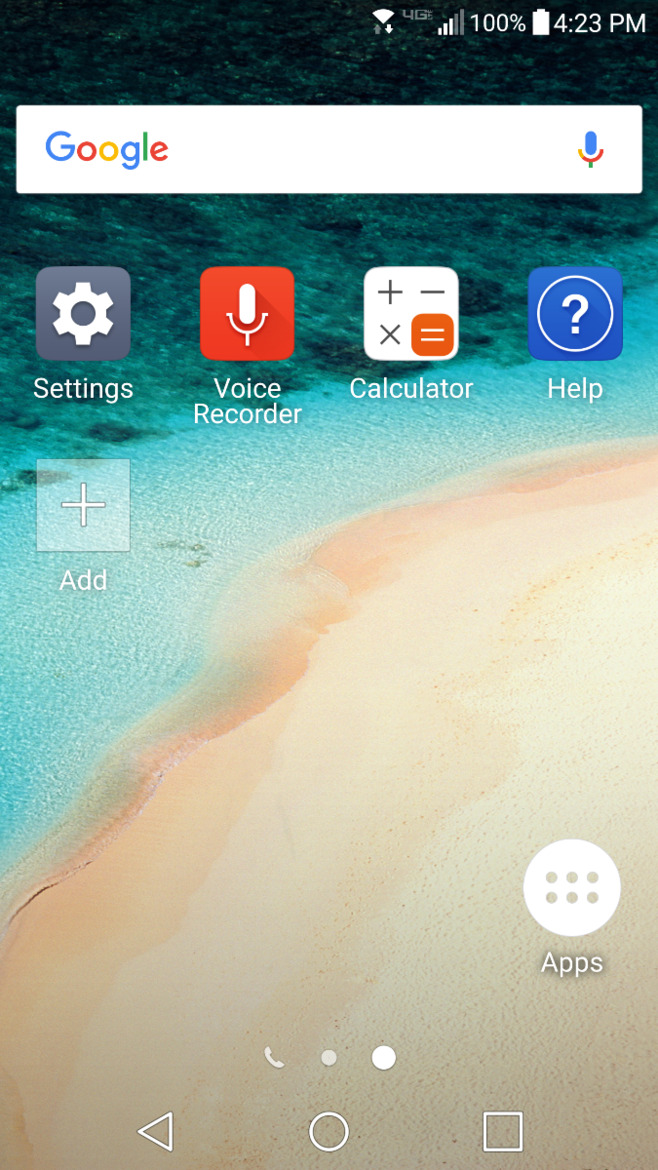This screenshot has width=658, height=1170.
Task: Show recent apps with the square button
Action: [x=502, y=1131]
